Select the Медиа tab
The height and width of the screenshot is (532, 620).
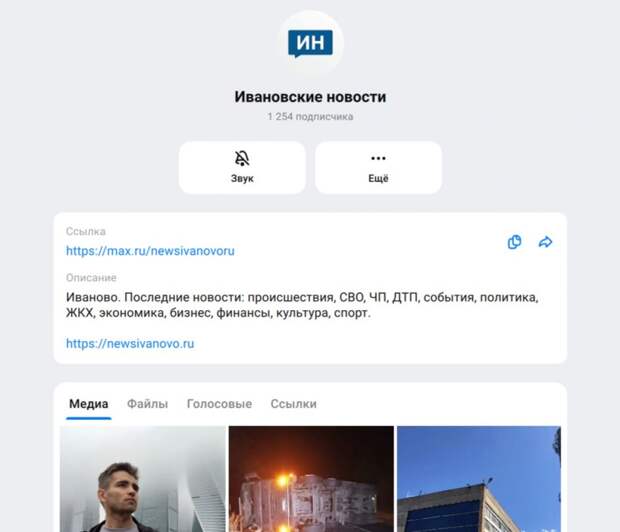89,404
